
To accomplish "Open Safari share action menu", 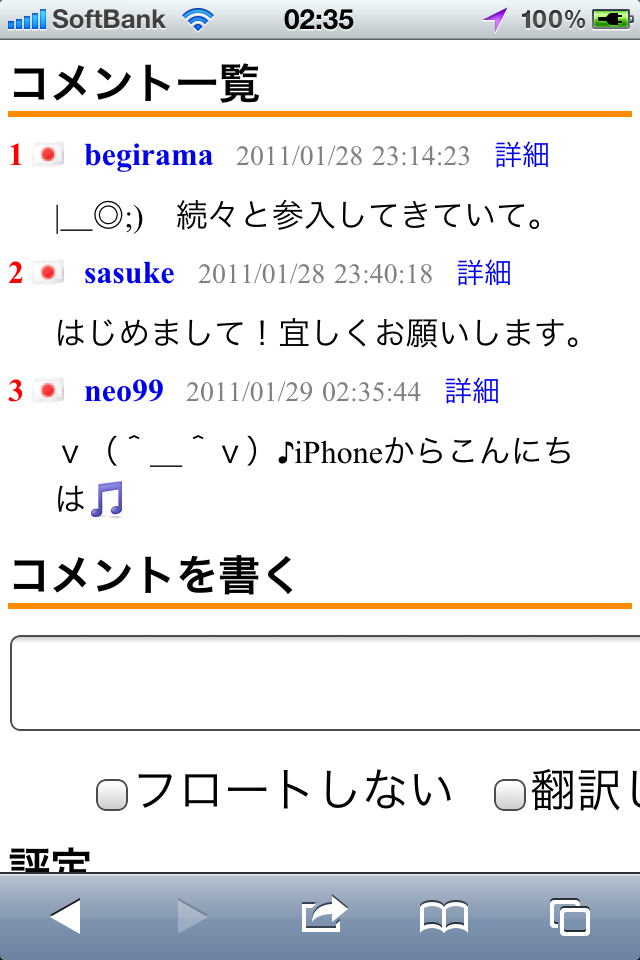I will coord(323,916).
